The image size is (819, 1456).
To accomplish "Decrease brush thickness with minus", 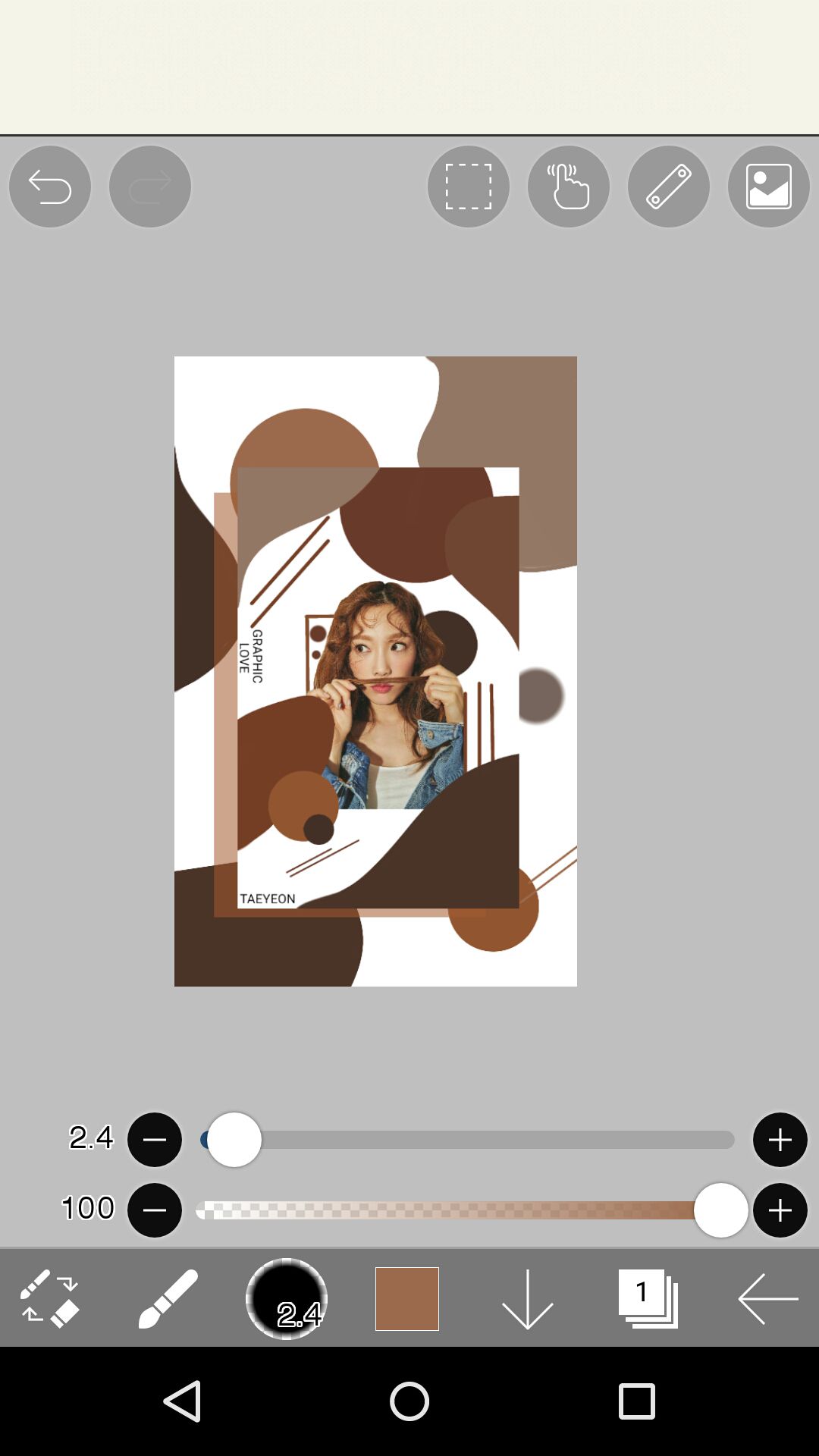I will point(155,1140).
